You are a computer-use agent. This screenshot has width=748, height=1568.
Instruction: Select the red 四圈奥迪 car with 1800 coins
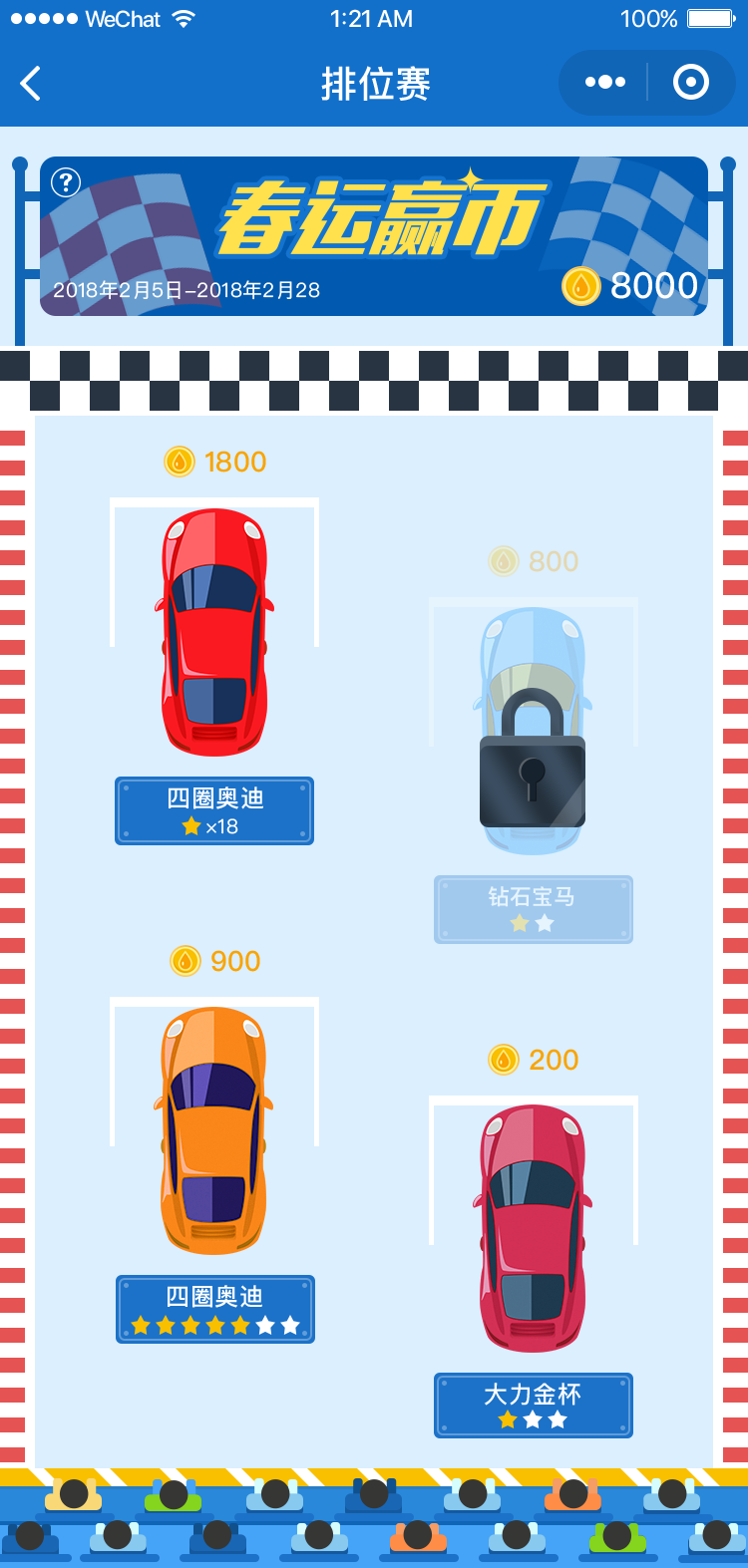214,632
